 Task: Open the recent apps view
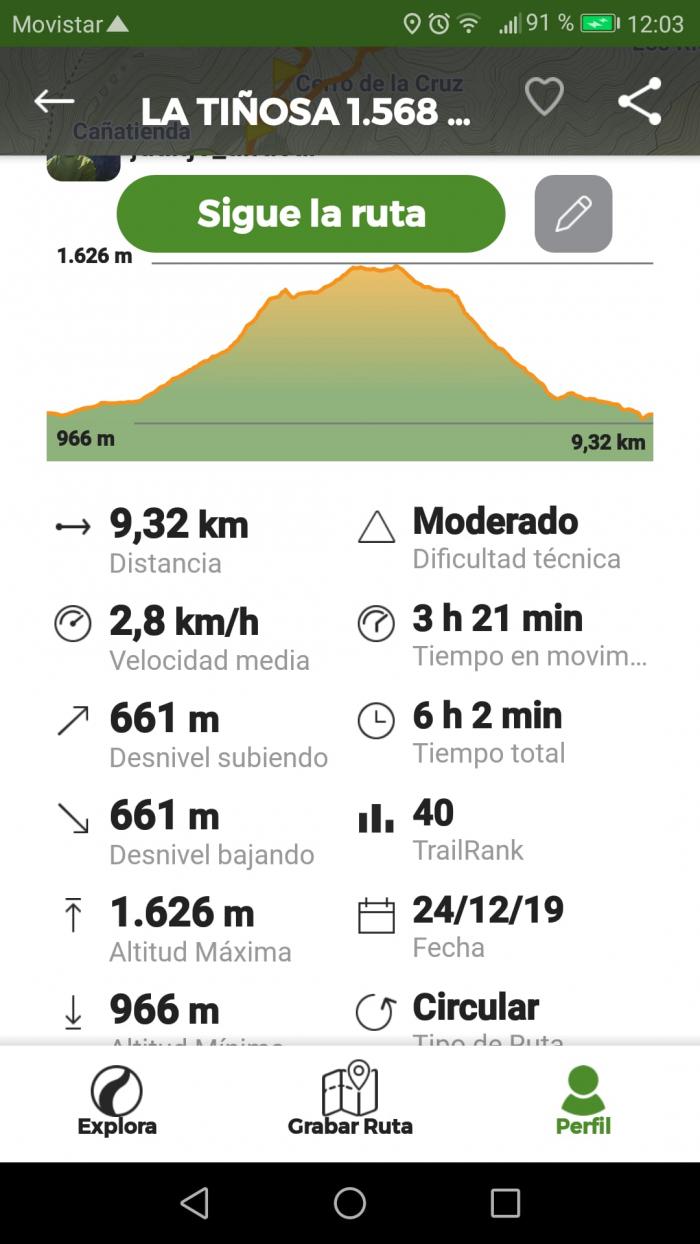pos(505,1203)
